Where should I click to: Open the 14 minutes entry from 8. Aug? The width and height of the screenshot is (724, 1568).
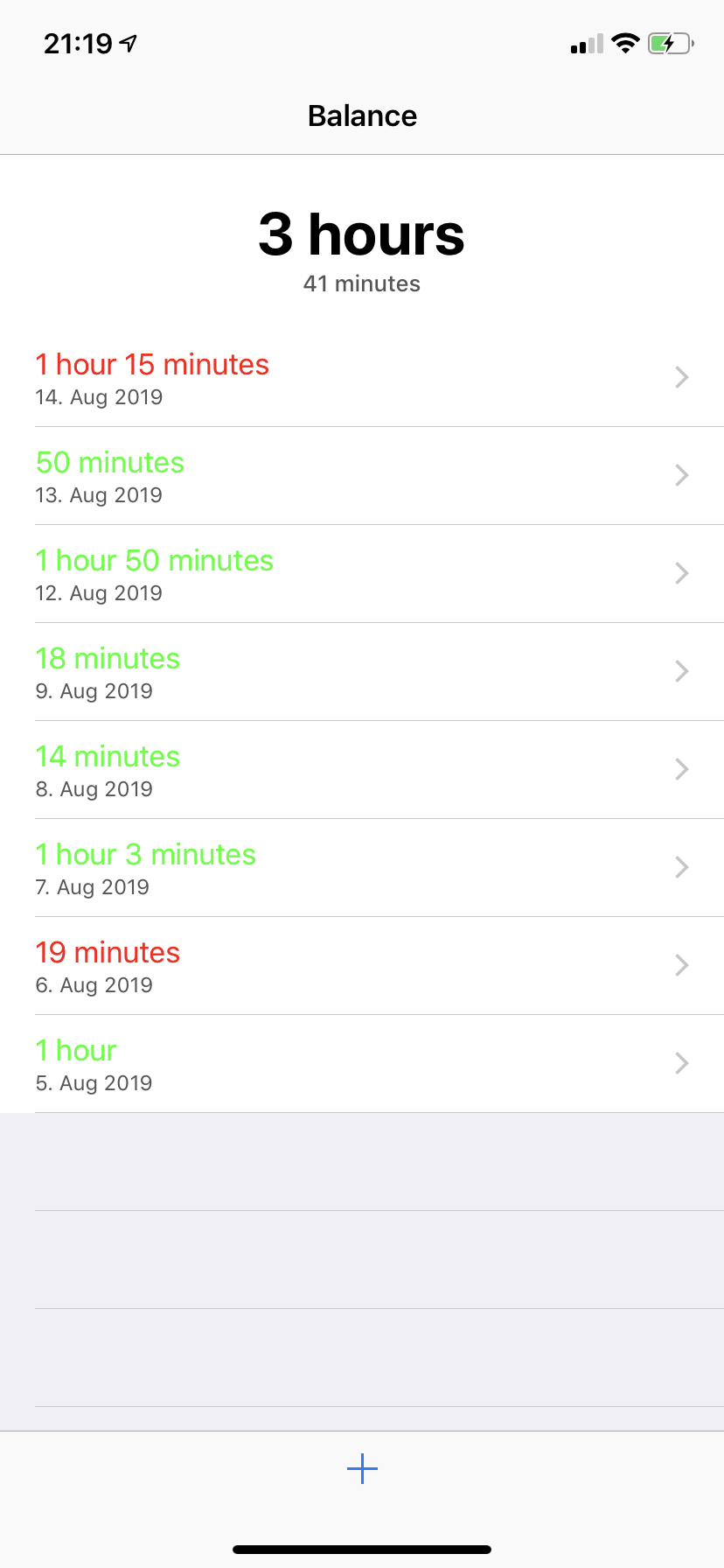[362, 770]
